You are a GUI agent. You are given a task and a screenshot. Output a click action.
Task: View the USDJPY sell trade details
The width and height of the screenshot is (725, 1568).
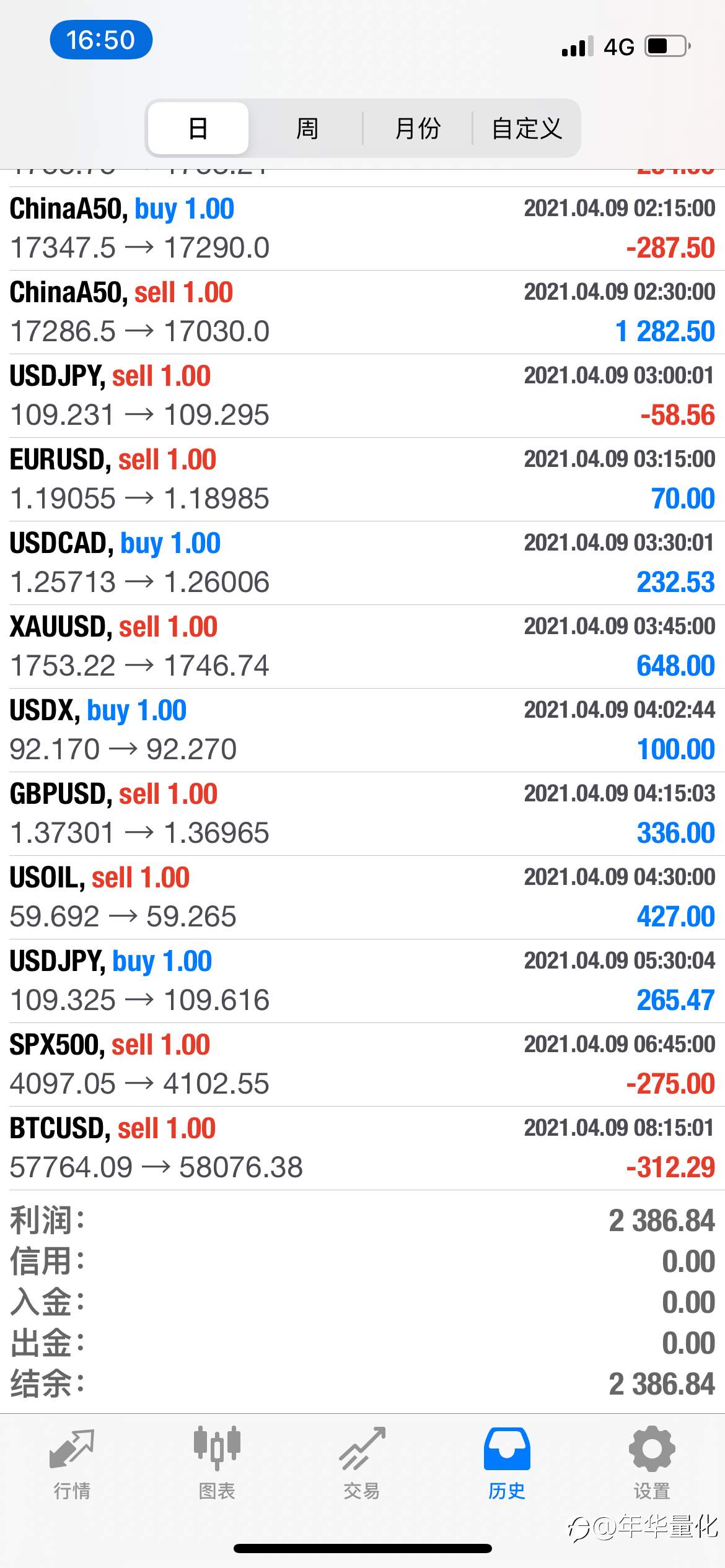[362, 396]
